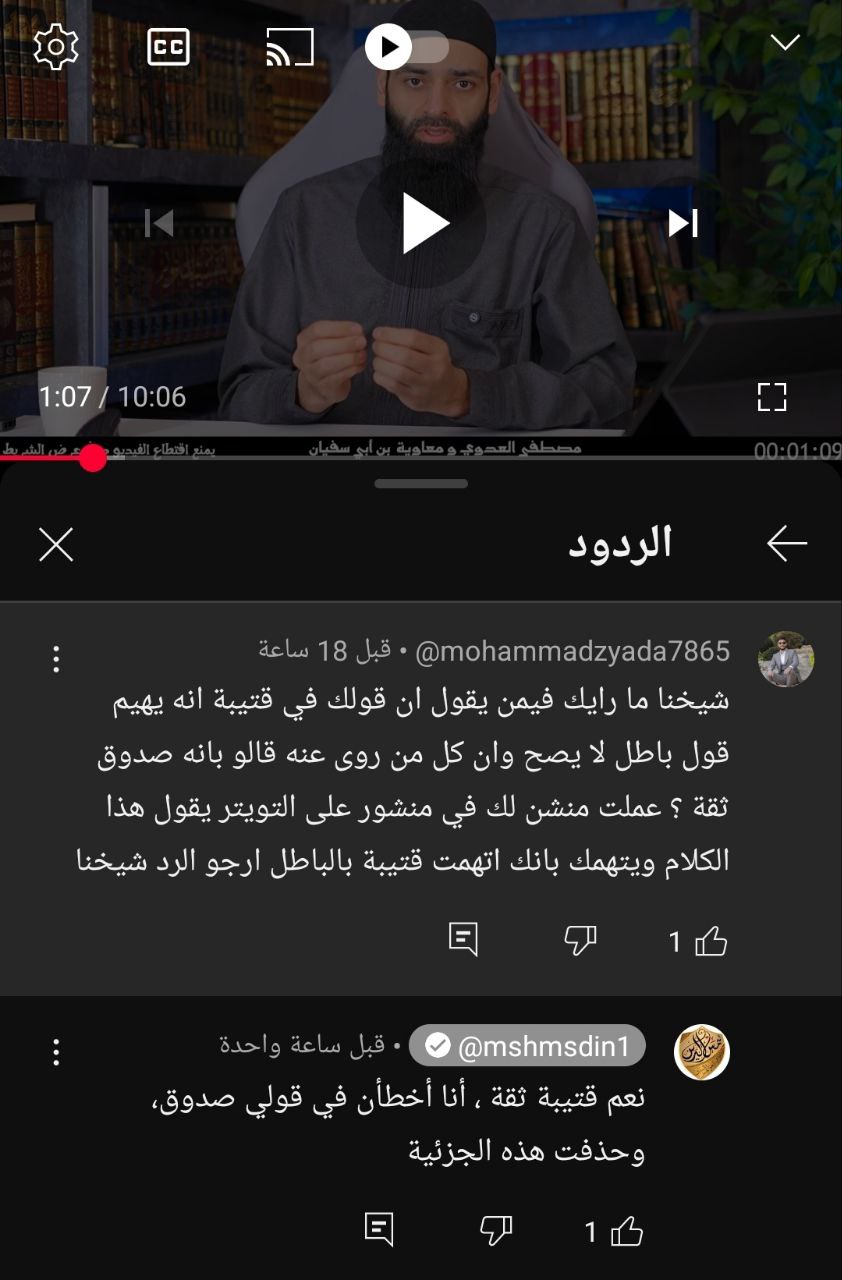This screenshot has height=1280, width=842.
Task: Skip to the next video
Action: point(683,223)
